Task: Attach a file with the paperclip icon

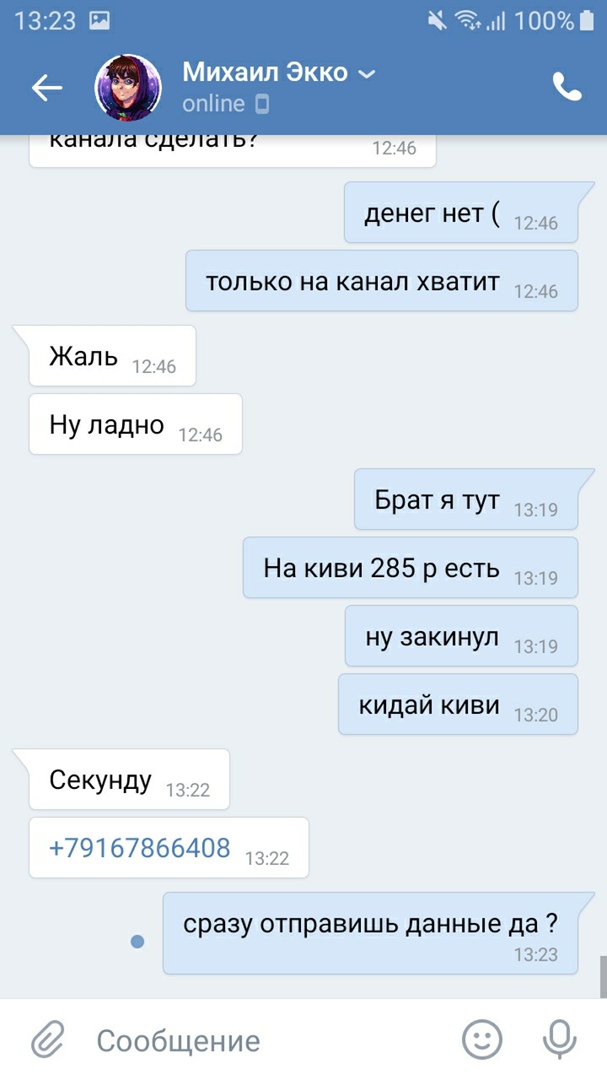Action: pos(47,1040)
